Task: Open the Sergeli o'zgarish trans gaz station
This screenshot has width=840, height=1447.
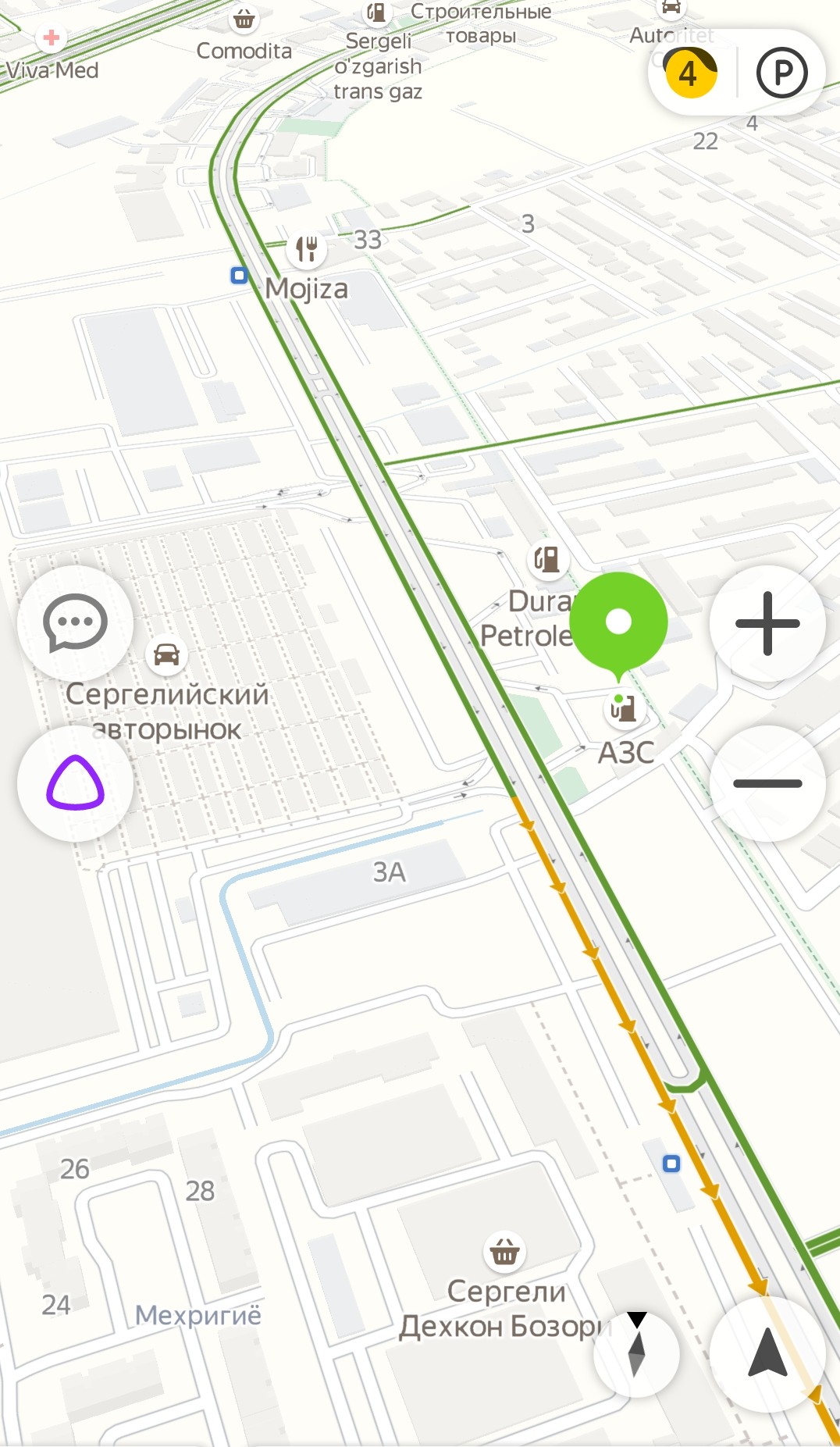Action: coord(376,13)
